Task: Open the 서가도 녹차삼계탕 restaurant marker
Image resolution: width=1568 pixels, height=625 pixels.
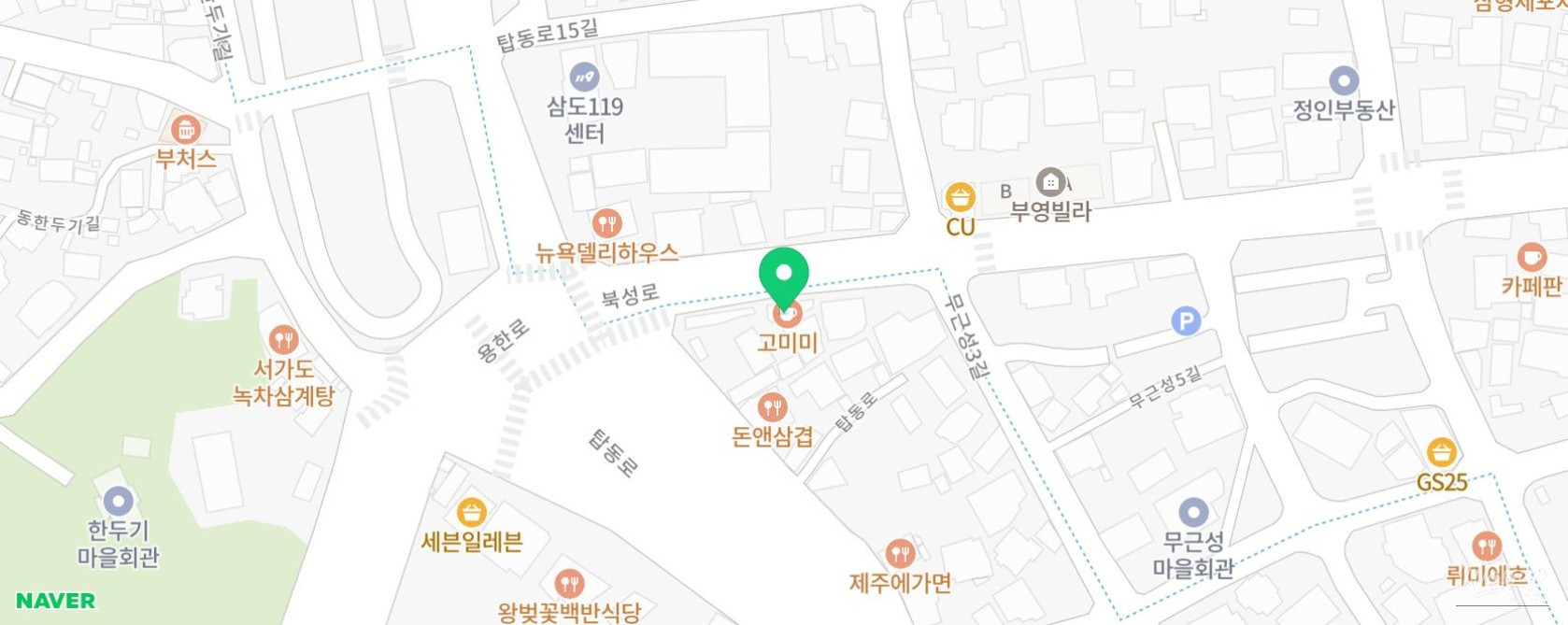Action: pos(283,339)
